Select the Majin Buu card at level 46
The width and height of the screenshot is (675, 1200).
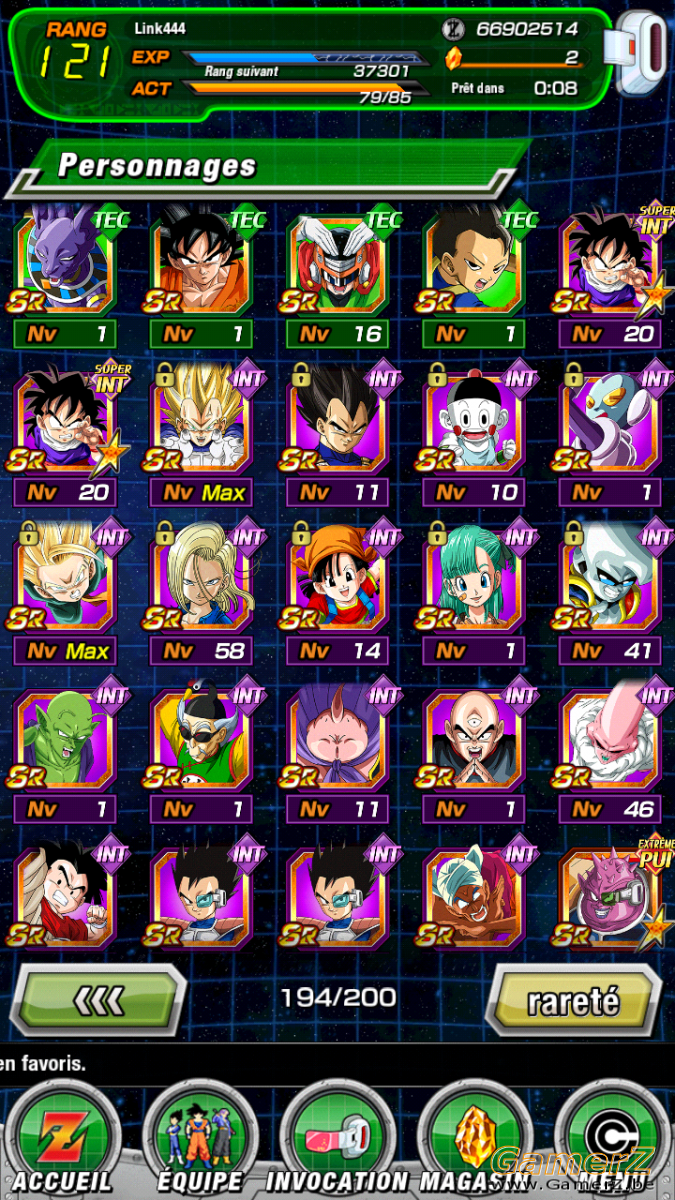tap(610, 740)
